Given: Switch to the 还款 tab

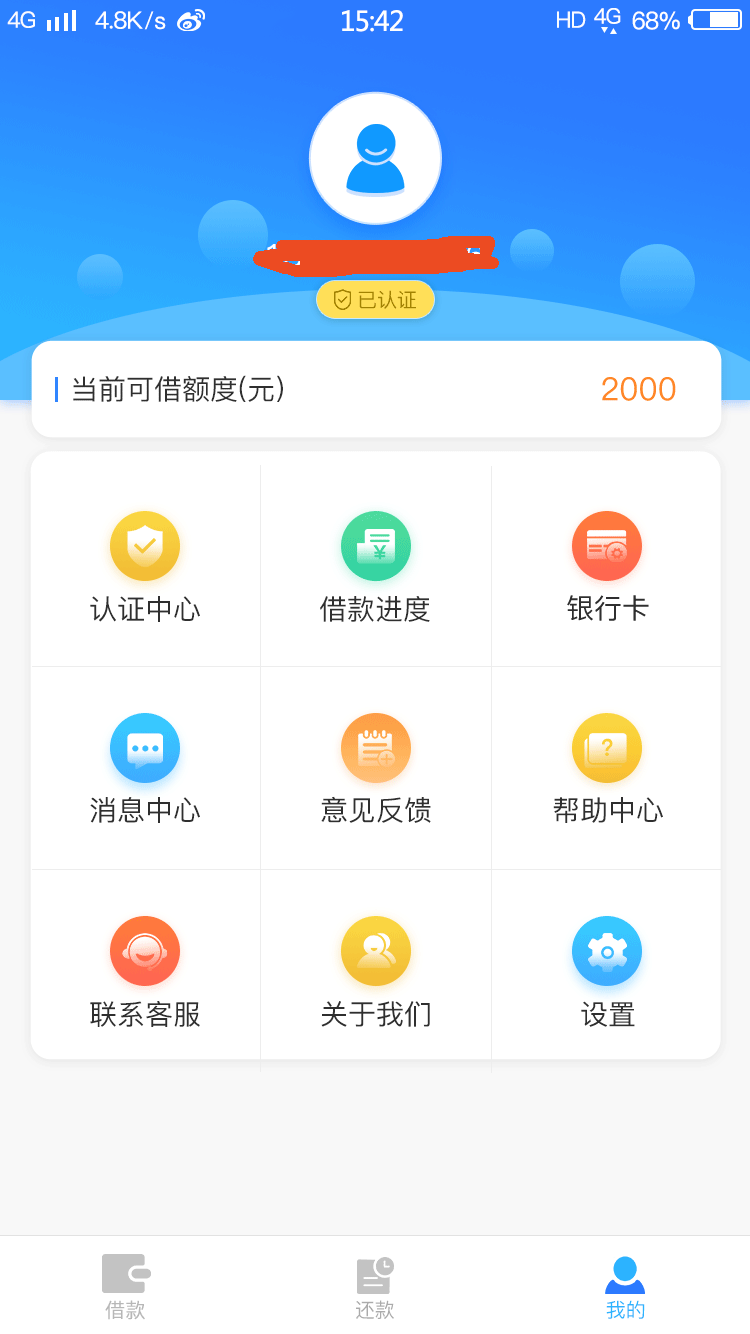Looking at the screenshot, I should 375,1286.
